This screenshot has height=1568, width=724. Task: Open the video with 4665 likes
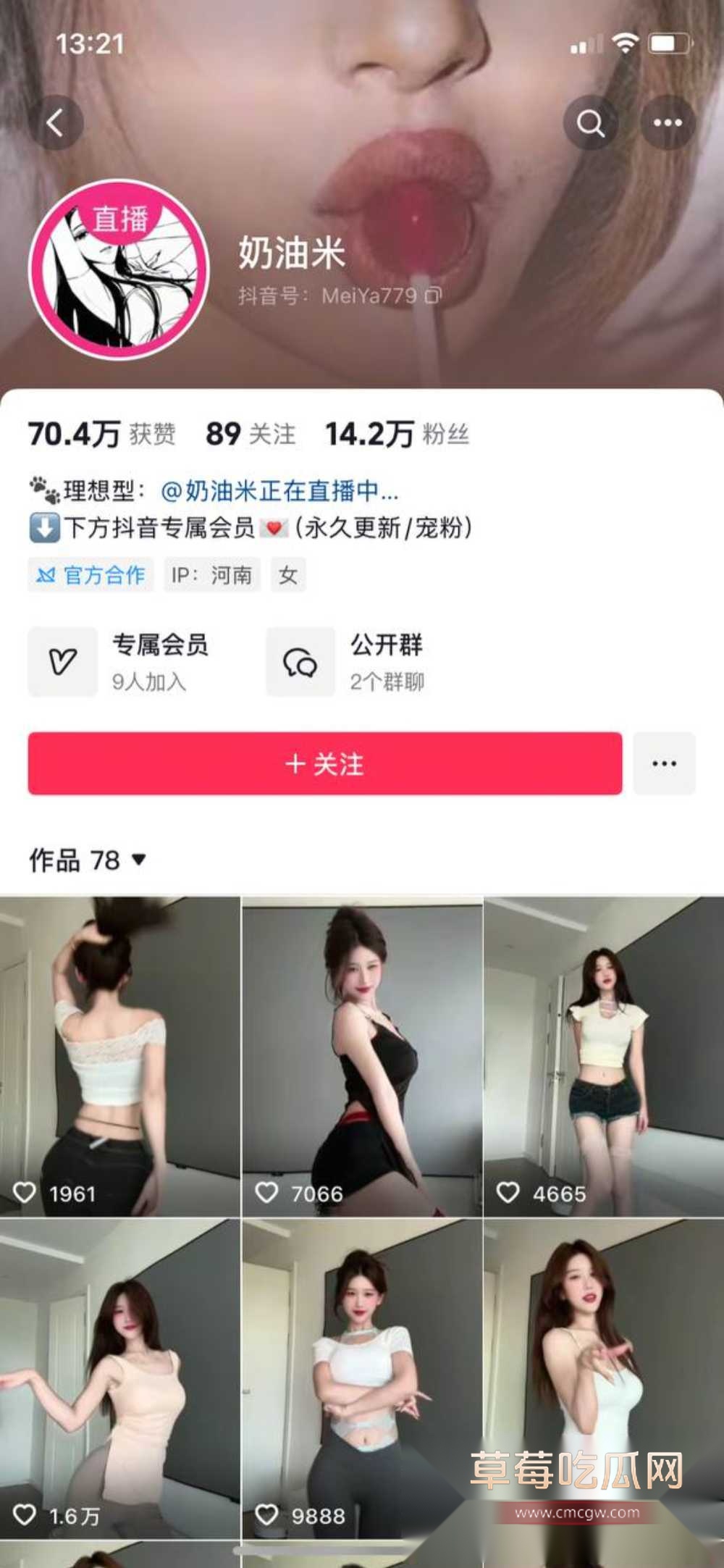pyautogui.click(x=603, y=1056)
